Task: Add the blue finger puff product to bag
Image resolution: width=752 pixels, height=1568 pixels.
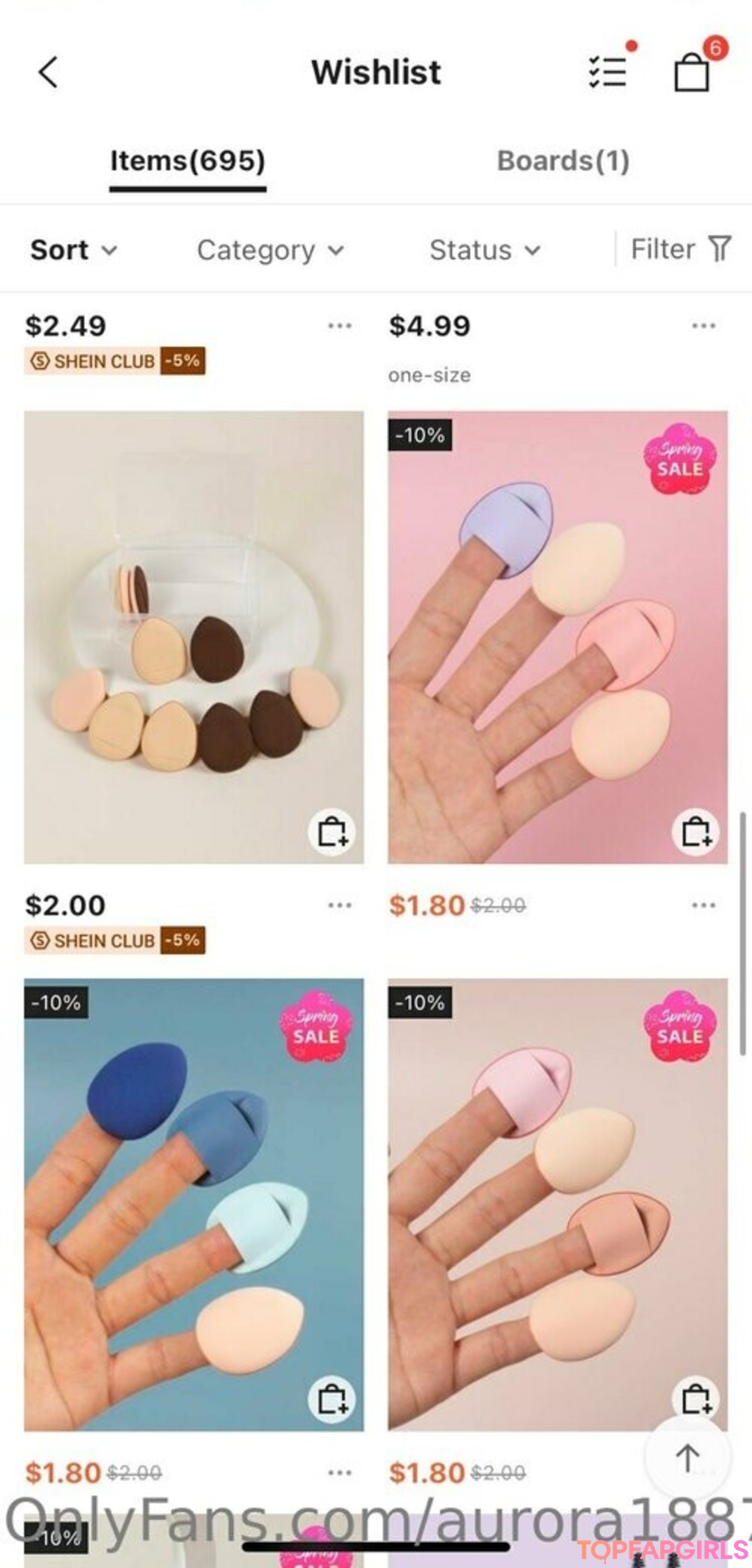Action: (332, 1399)
